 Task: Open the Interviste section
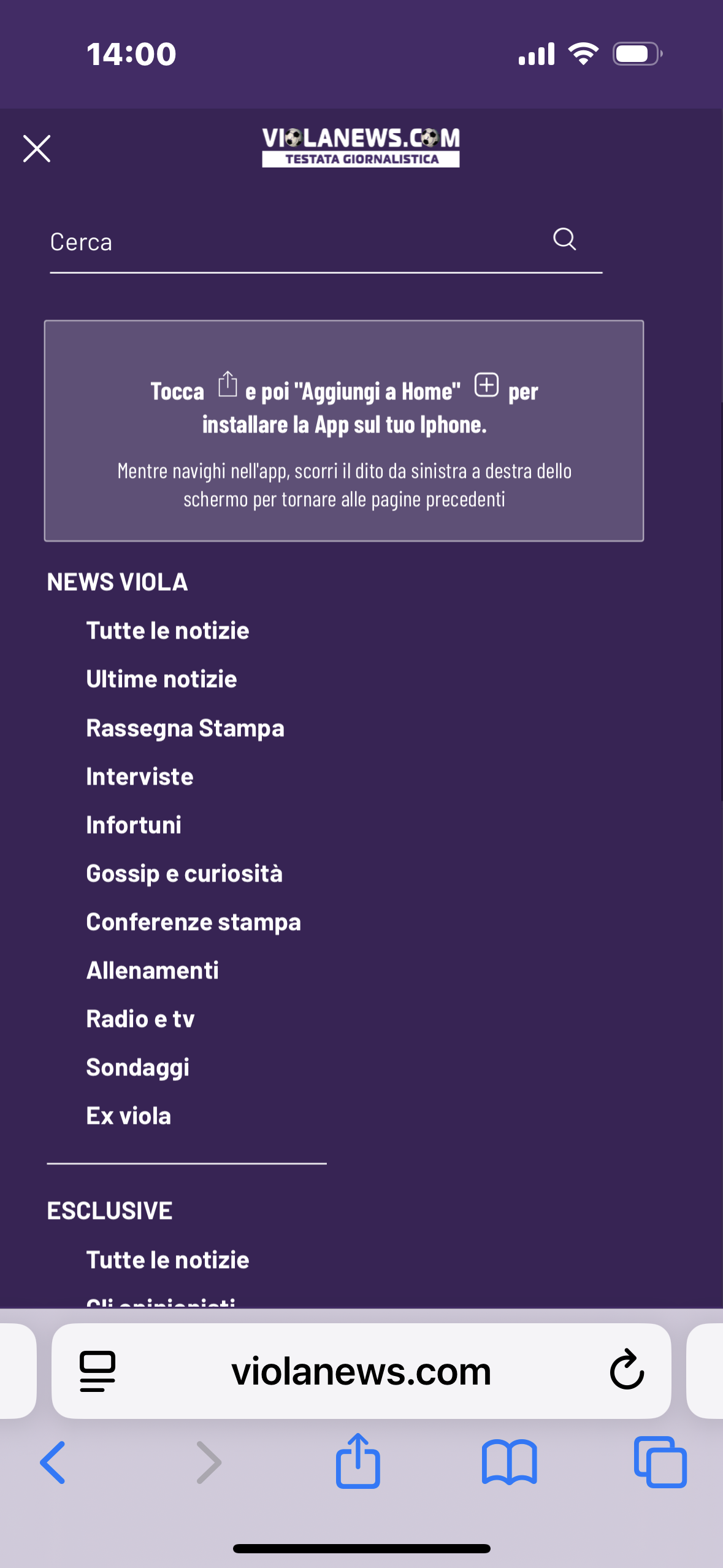tap(140, 777)
